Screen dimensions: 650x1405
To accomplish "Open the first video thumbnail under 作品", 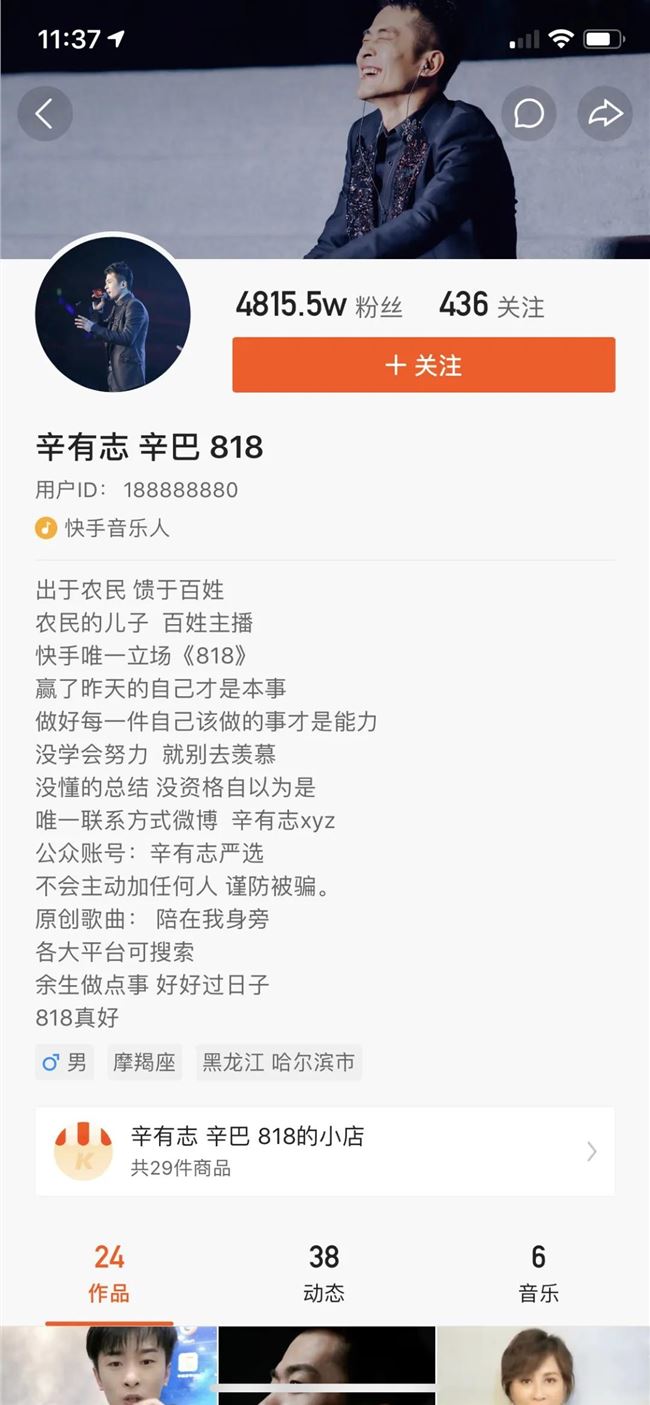I will point(108,1366).
